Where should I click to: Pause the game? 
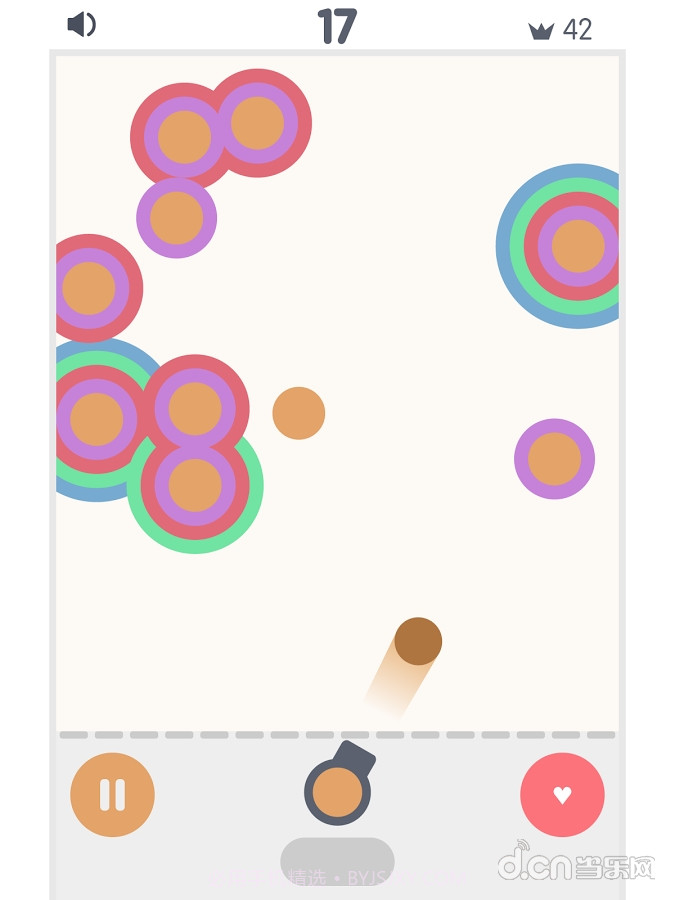(x=112, y=795)
